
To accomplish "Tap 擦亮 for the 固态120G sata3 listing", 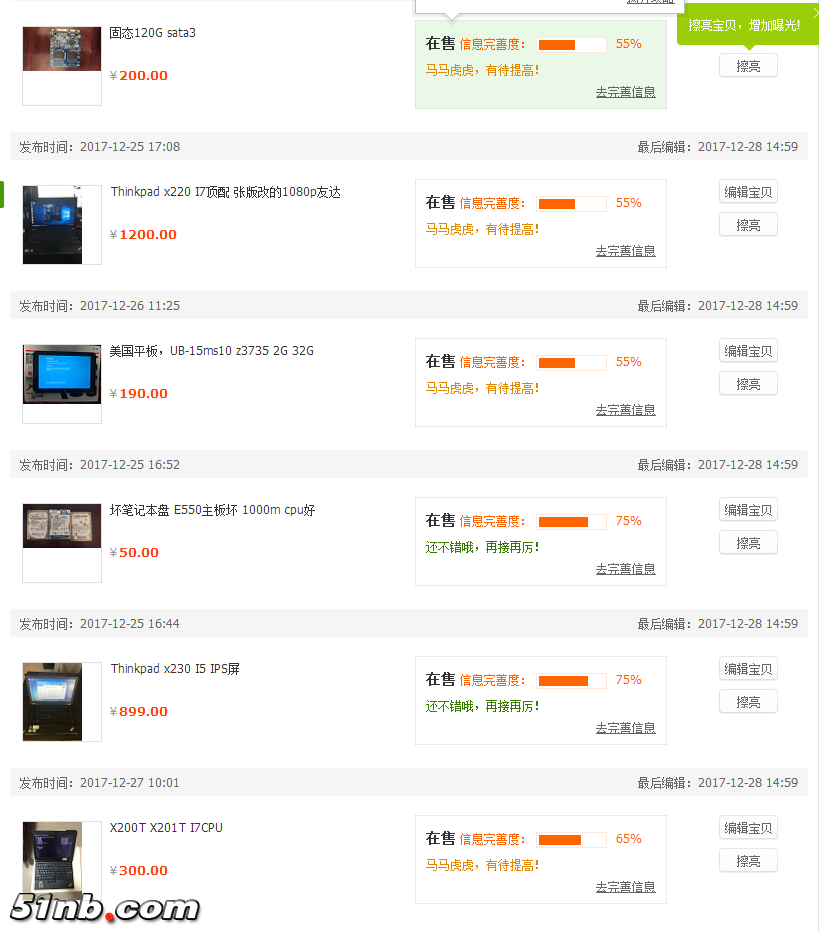I will click(748, 66).
